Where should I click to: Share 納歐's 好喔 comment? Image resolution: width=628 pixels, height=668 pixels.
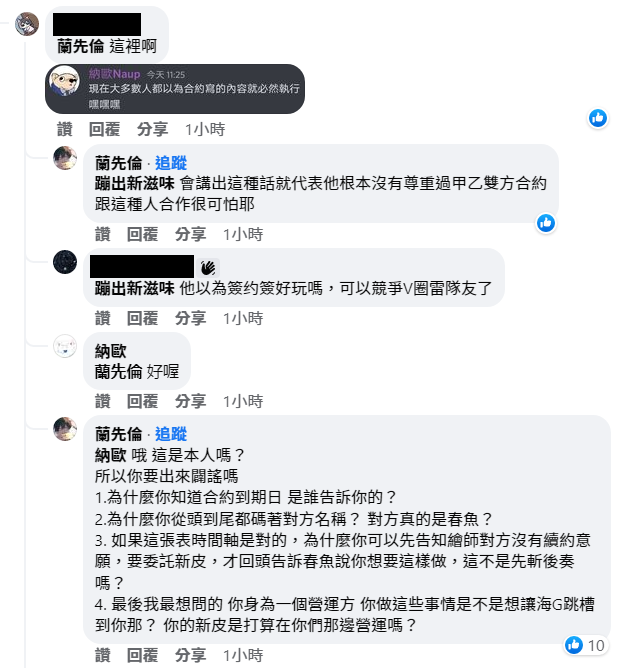point(190,401)
